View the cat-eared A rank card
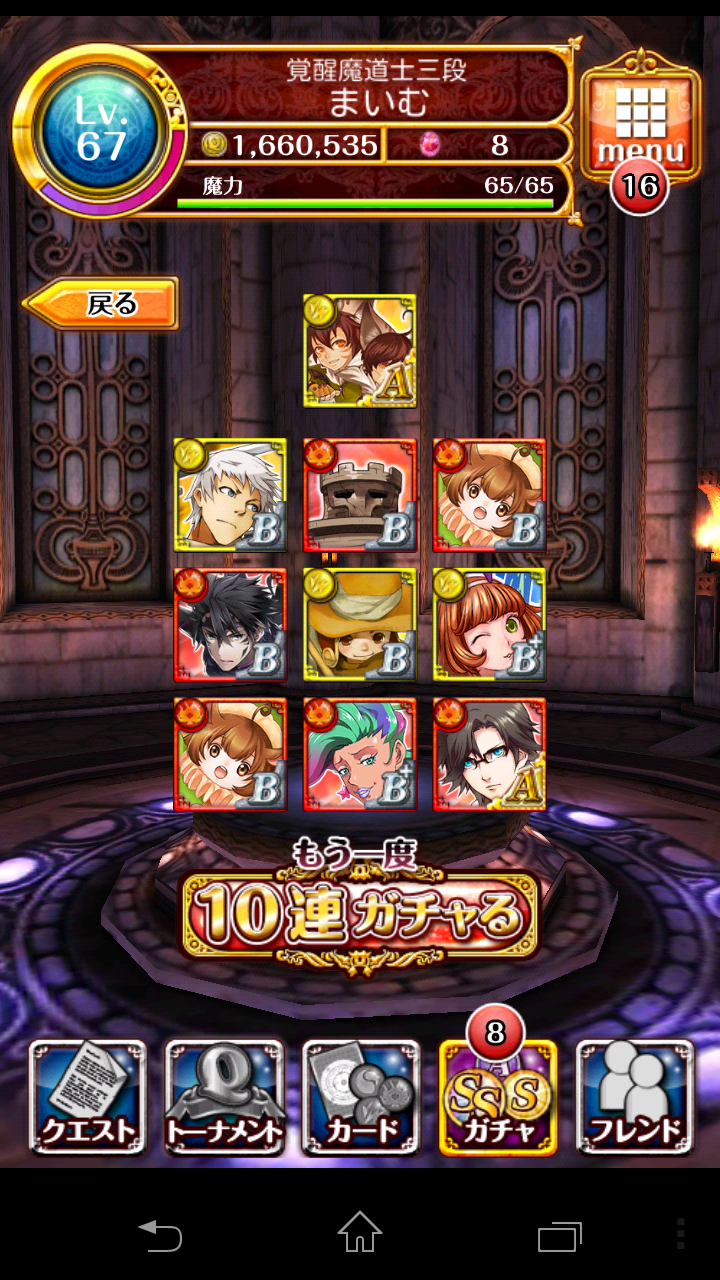Screen dimensions: 720x1280 360,350
